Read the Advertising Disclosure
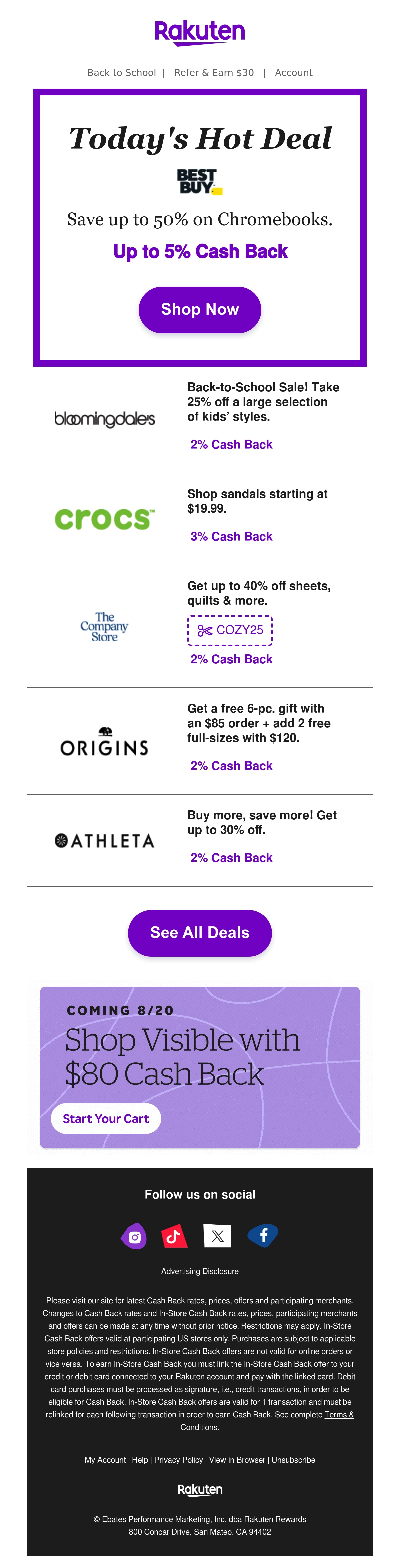Viewport: 400px width, 1568px height. [x=200, y=1271]
